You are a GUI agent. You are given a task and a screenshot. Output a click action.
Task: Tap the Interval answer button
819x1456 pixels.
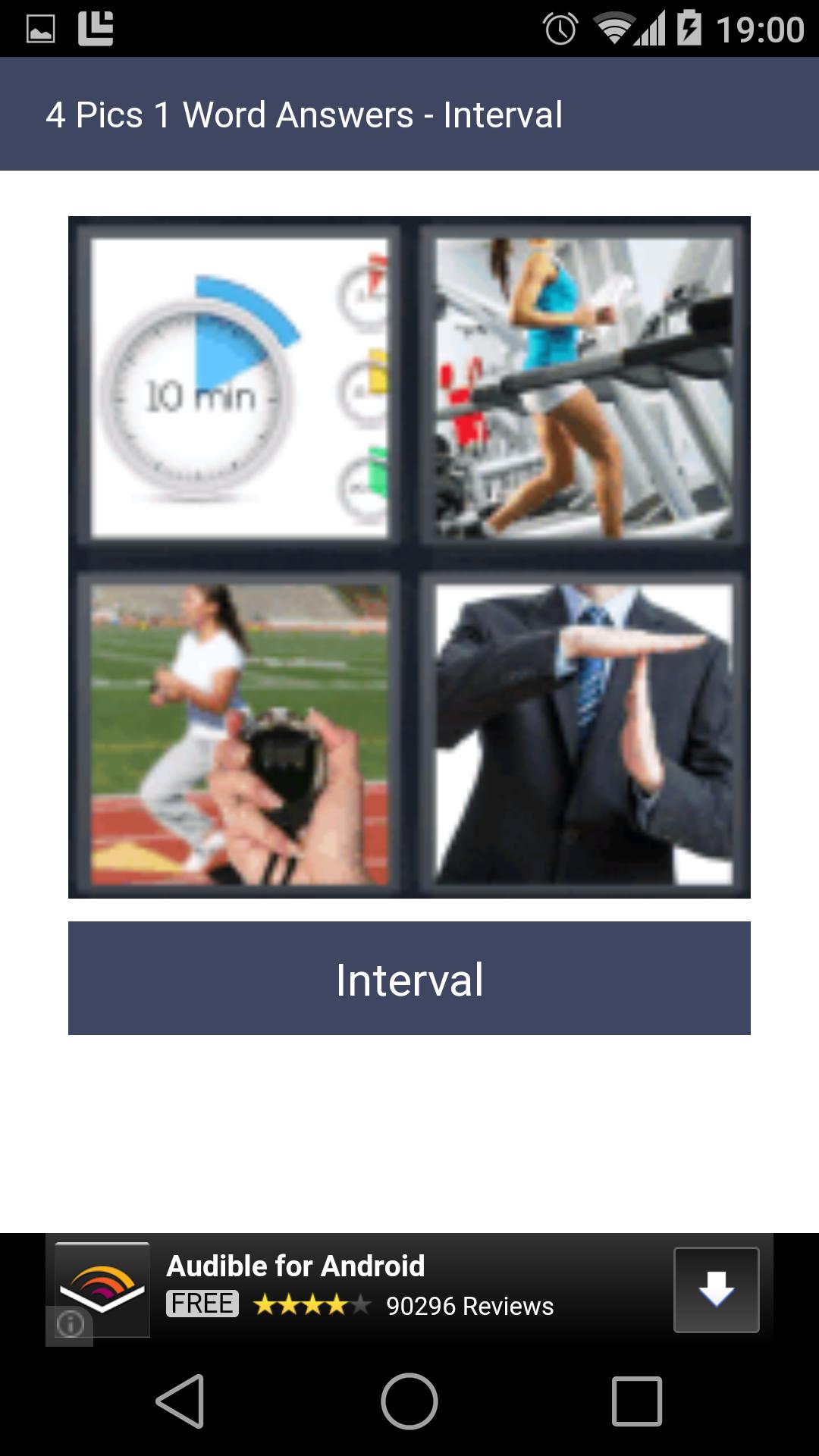409,978
